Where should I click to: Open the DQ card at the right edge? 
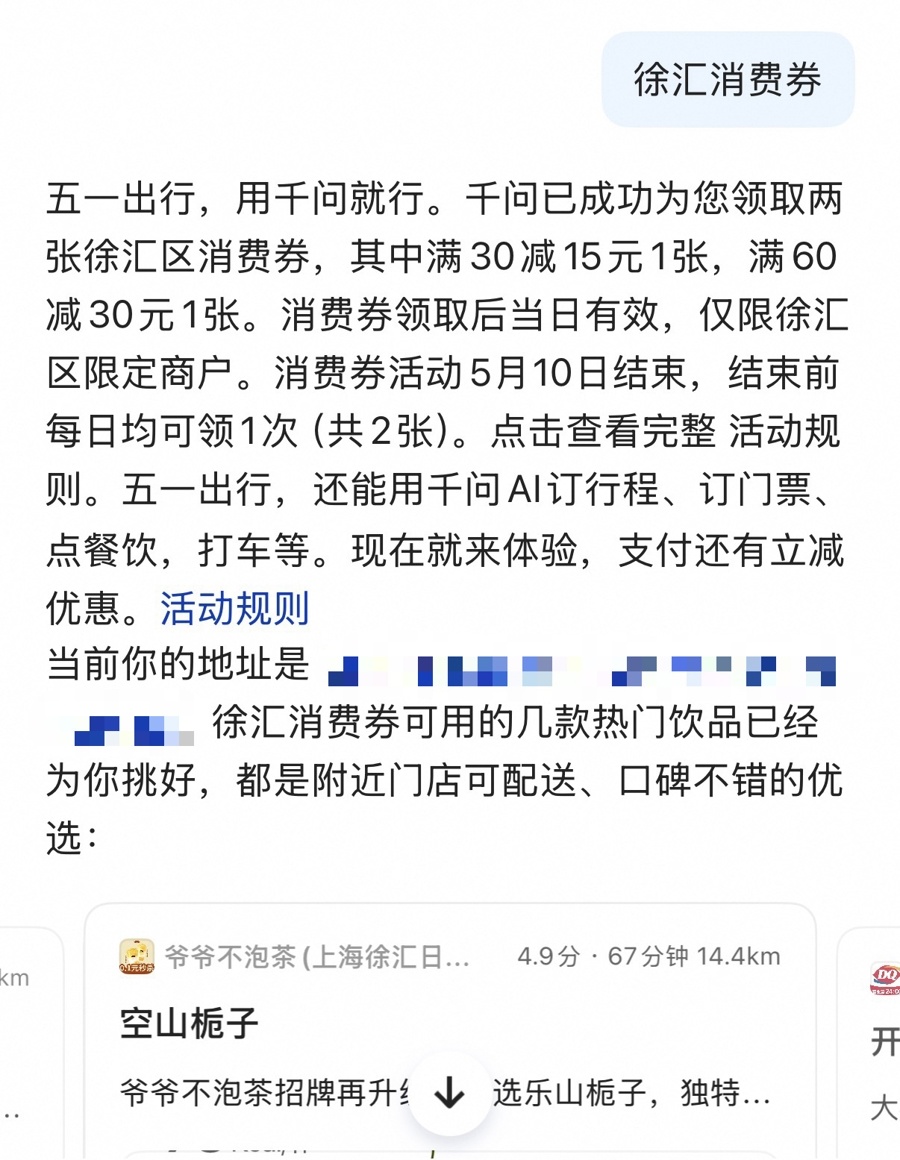pyautogui.click(x=870, y=1043)
